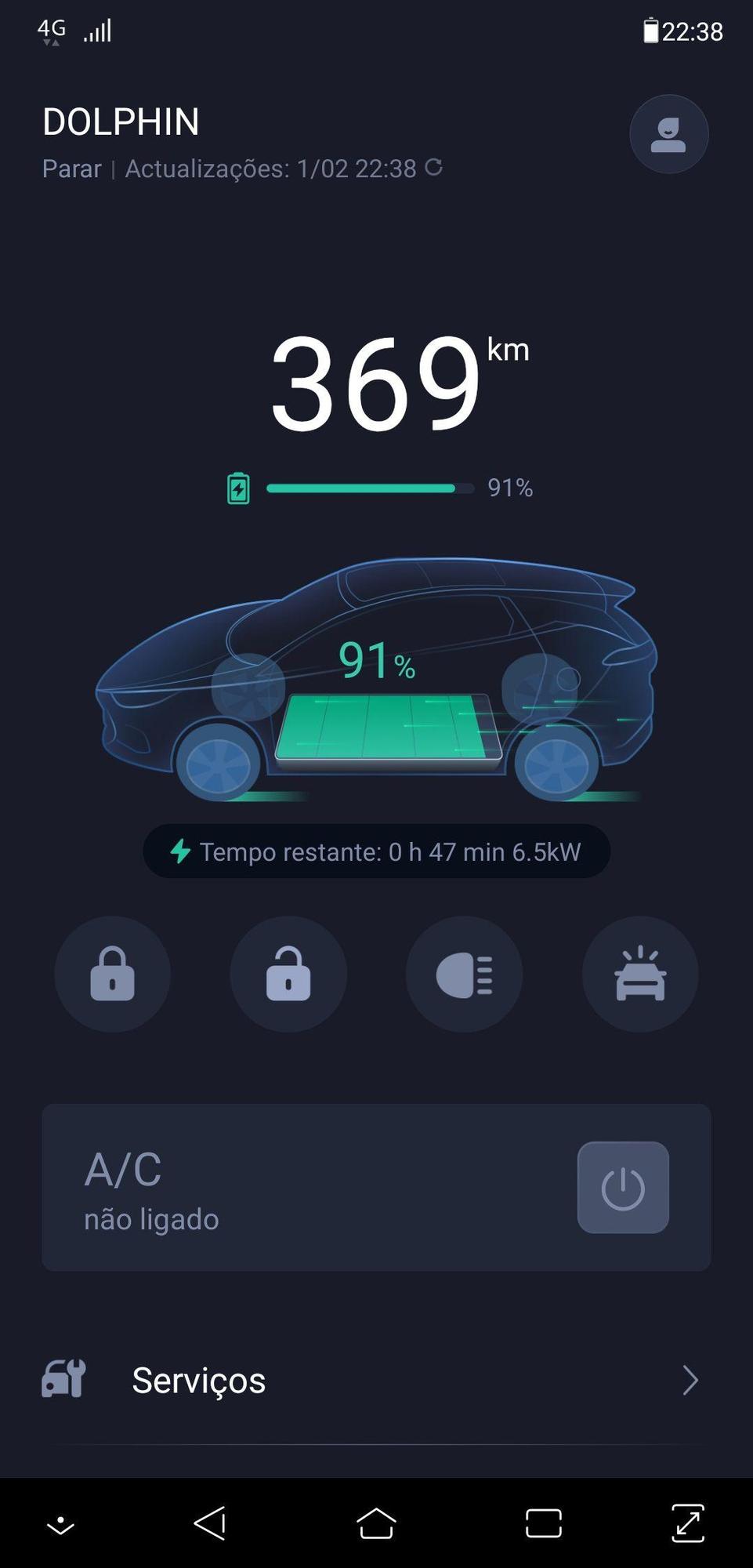Lock the car with the closed padlock
753x1568 pixels.
112,974
